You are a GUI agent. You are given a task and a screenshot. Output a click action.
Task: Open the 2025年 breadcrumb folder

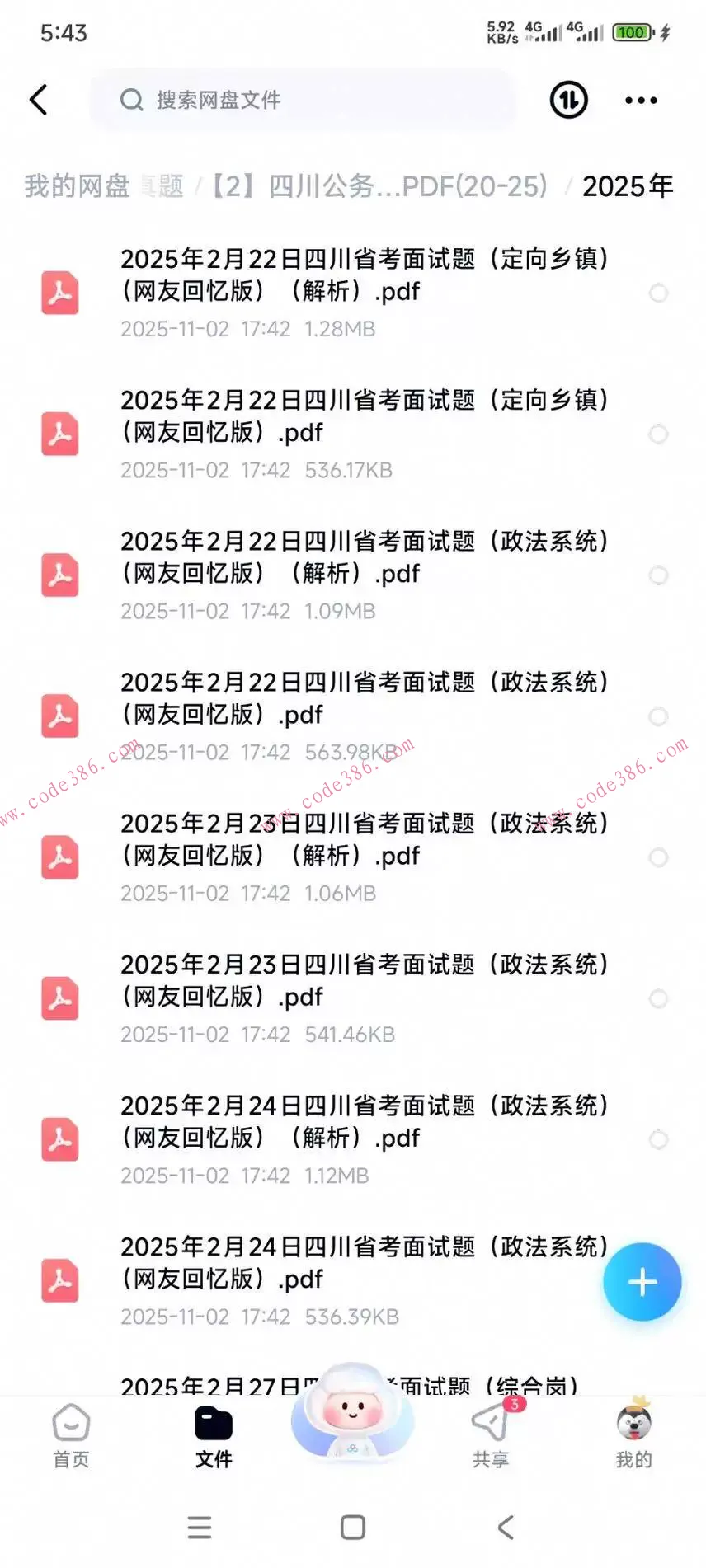coord(627,186)
